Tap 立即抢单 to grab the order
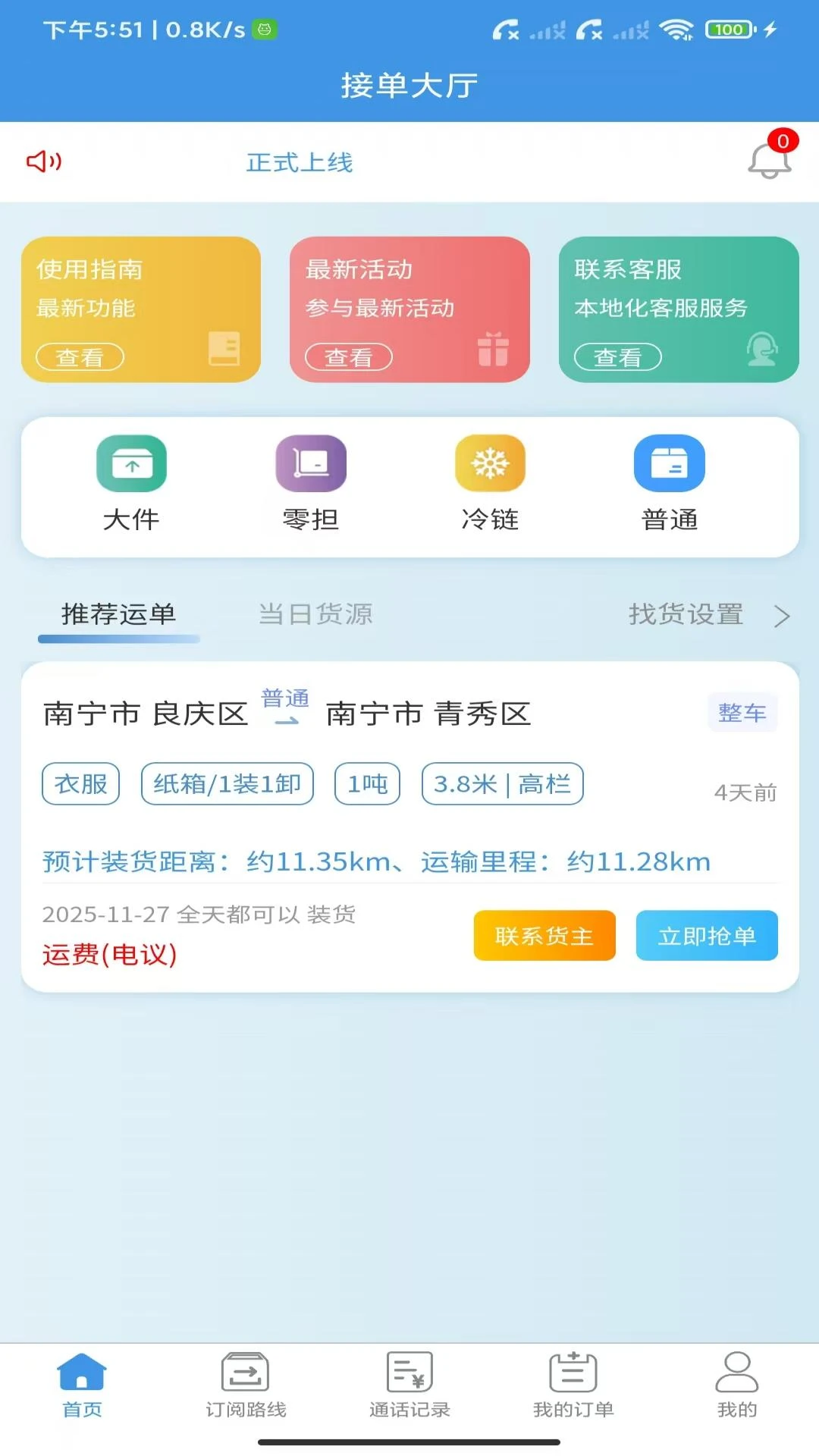 pyautogui.click(x=706, y=936)
